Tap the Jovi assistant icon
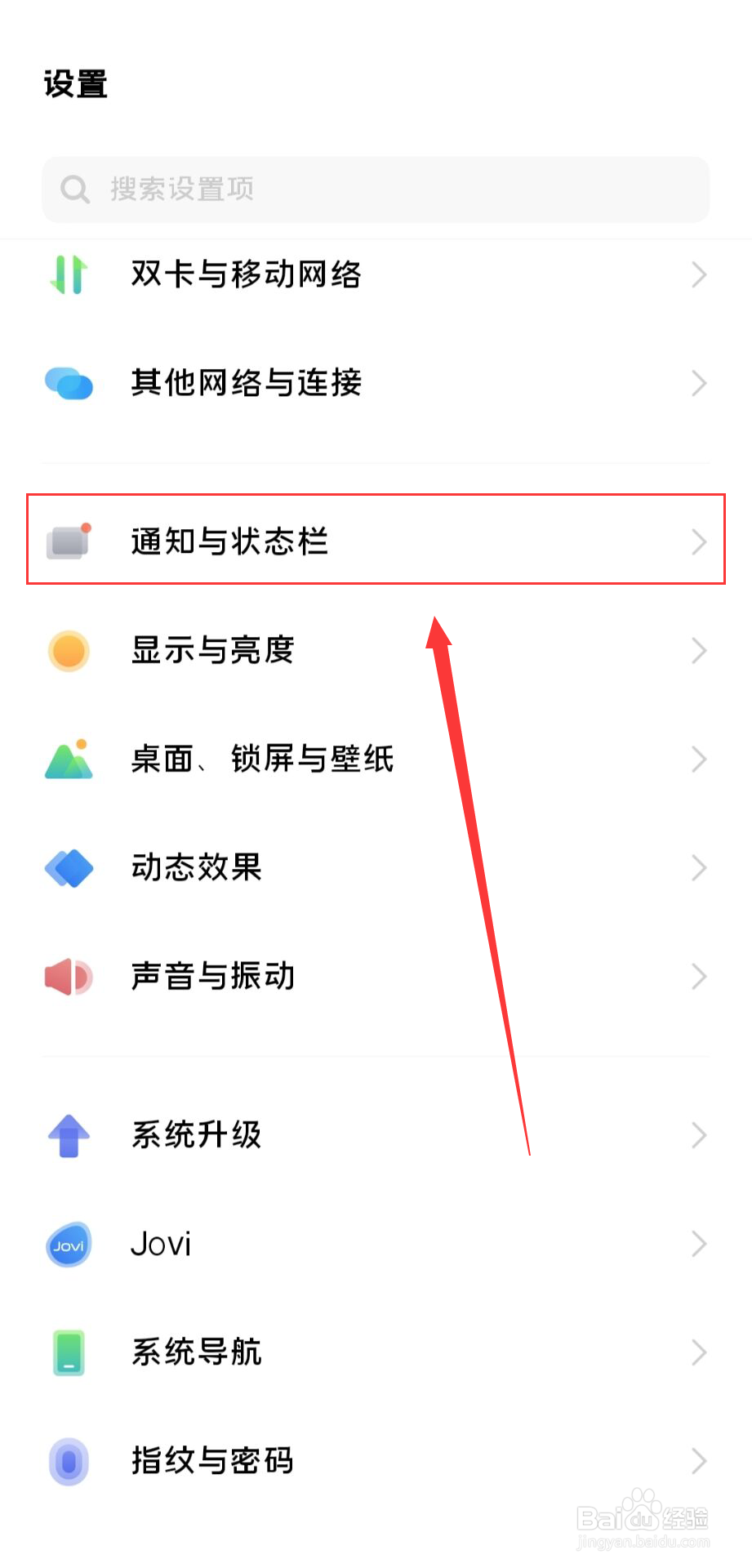This screenshot has height=1568, width=752. pos(69,1244)
